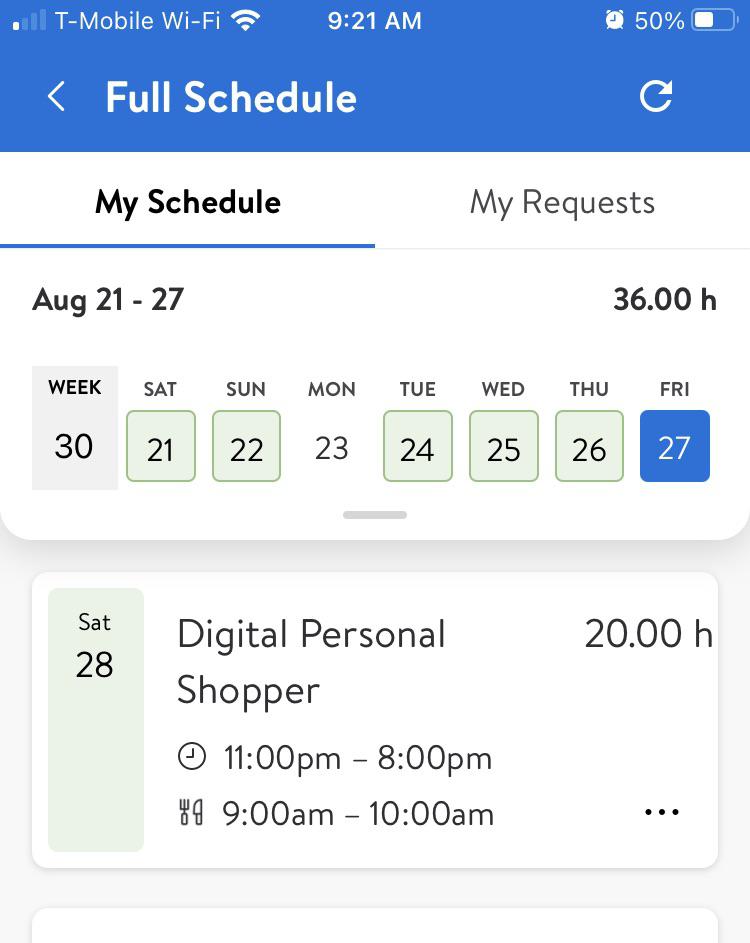Select the Sat 28 date block on the card

[x=95, y=717]
